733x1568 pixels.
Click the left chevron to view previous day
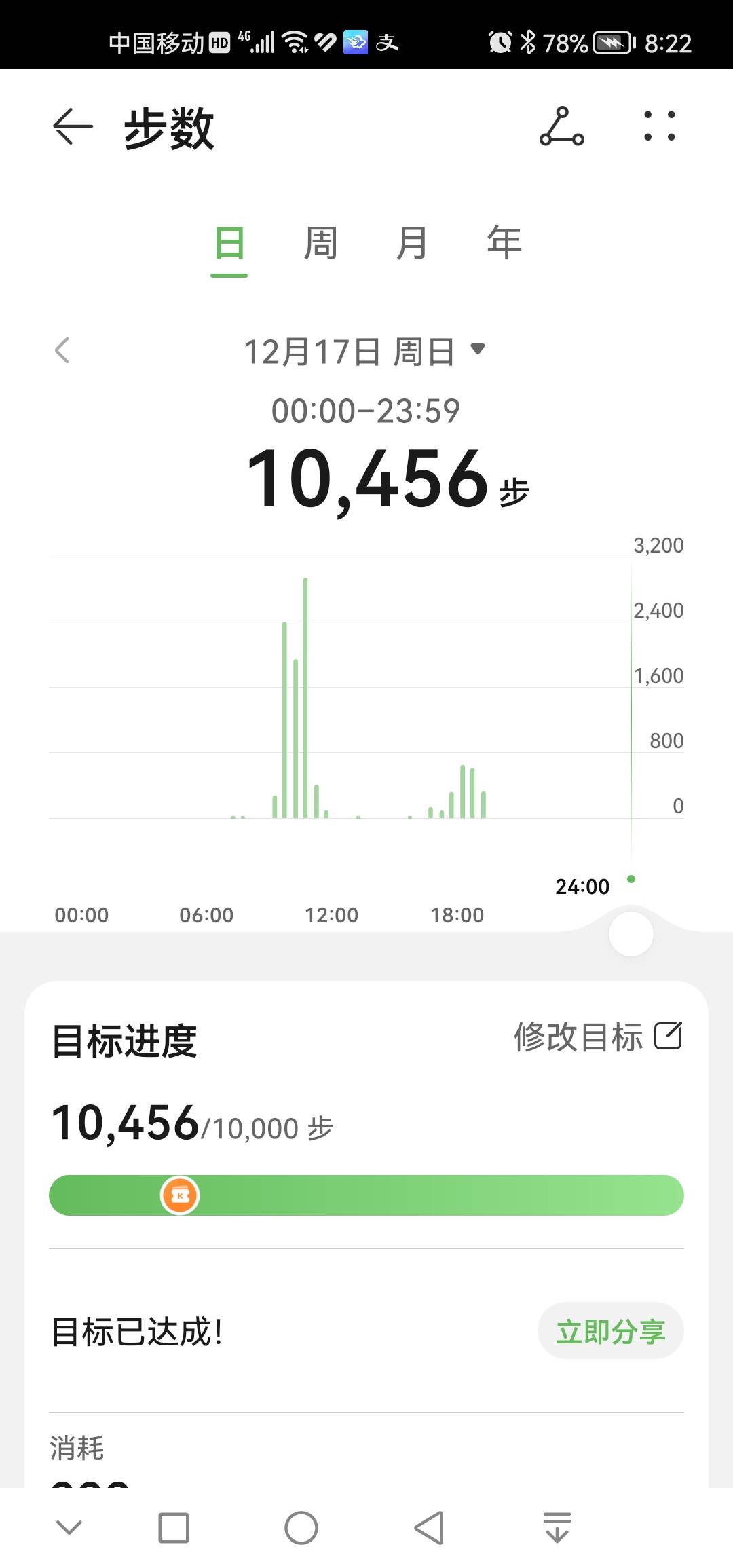click(x=62, y=350)
